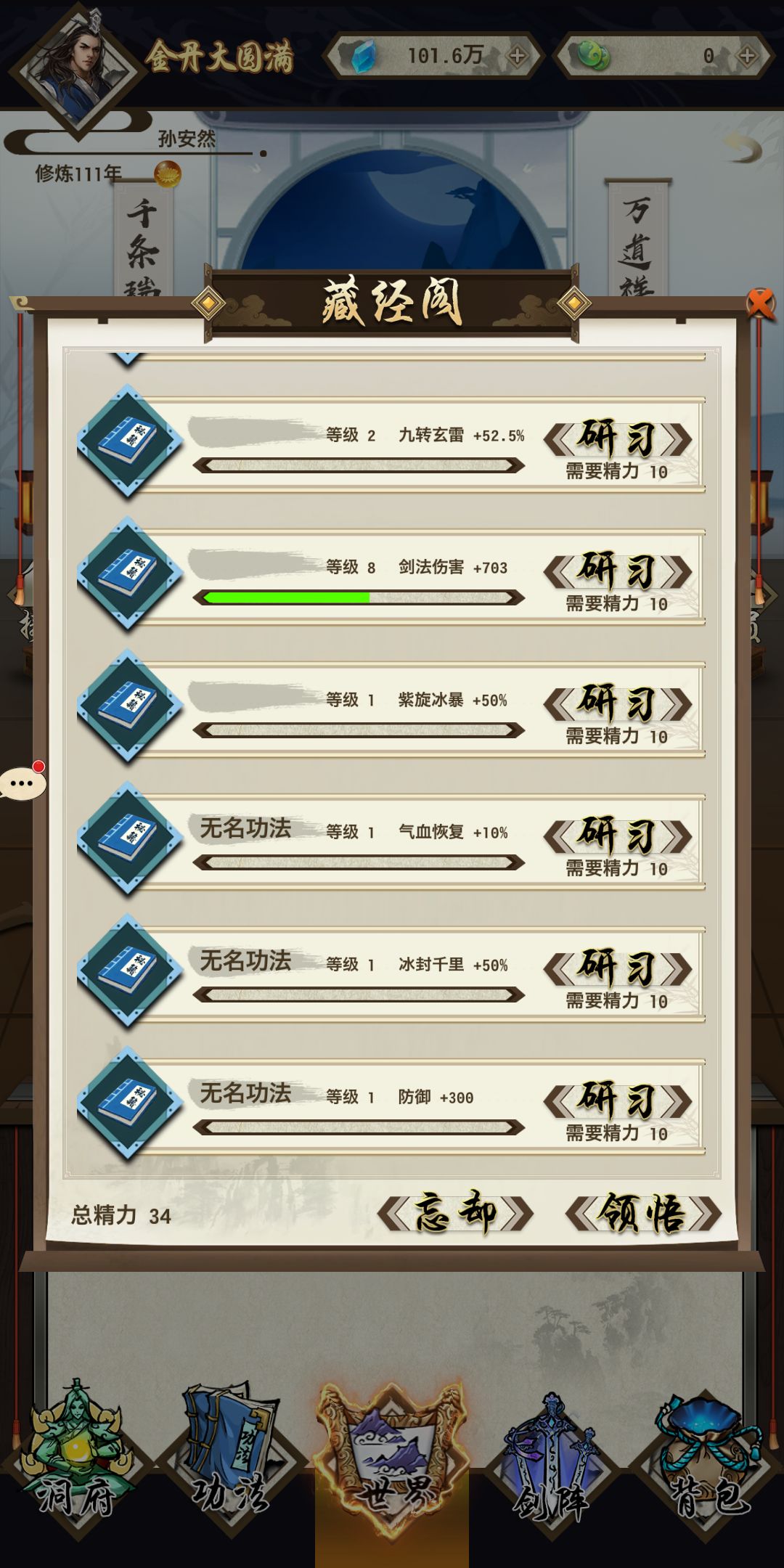Add more green jade currency
This screenshot has width=784, height=1568.
point(747,56)
